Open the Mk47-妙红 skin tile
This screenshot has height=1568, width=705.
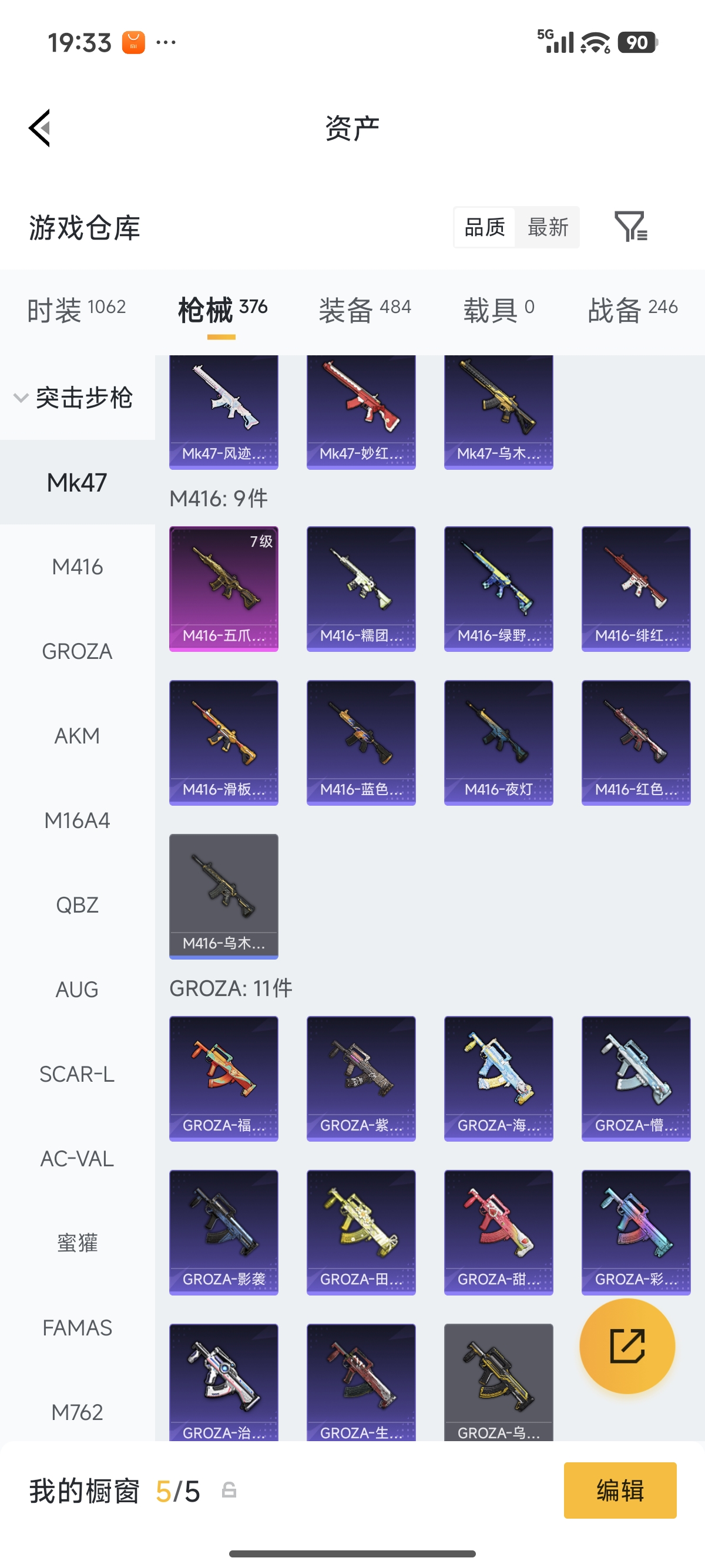(x=361, y=412)
